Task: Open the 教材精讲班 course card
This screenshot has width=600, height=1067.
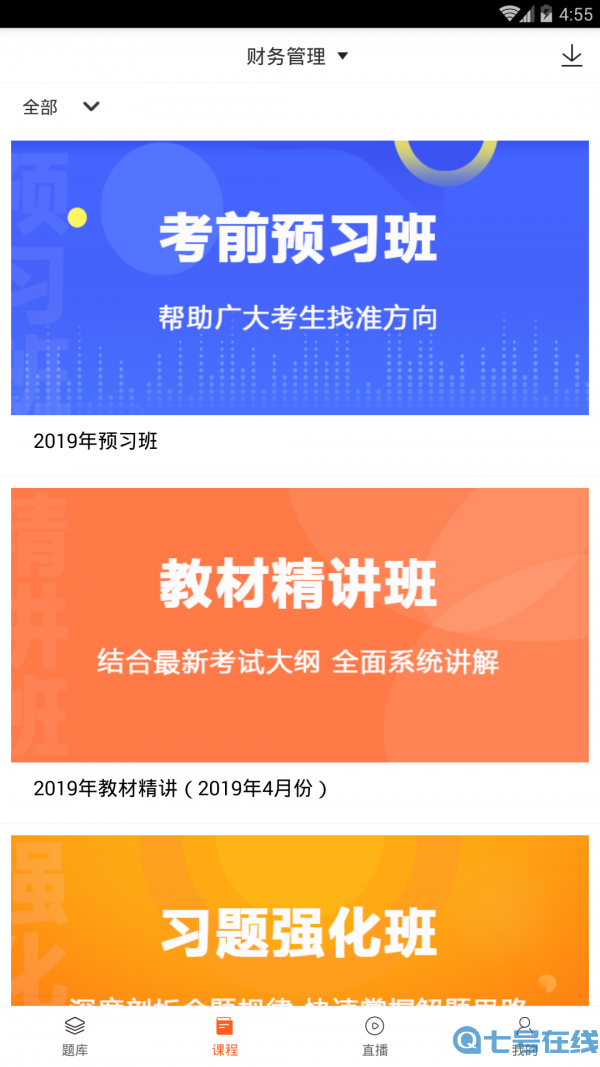Action: click(x=299, y=625)
